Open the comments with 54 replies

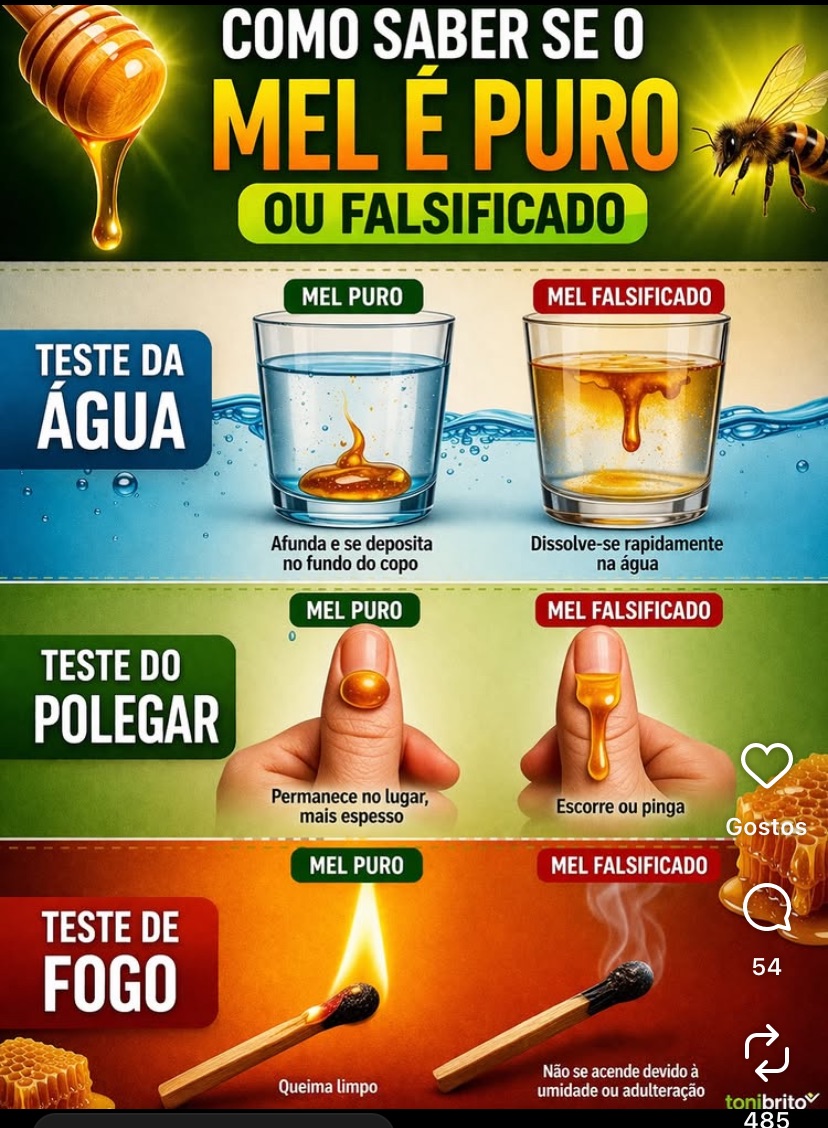pyautogui.click(x=767, y=910)
